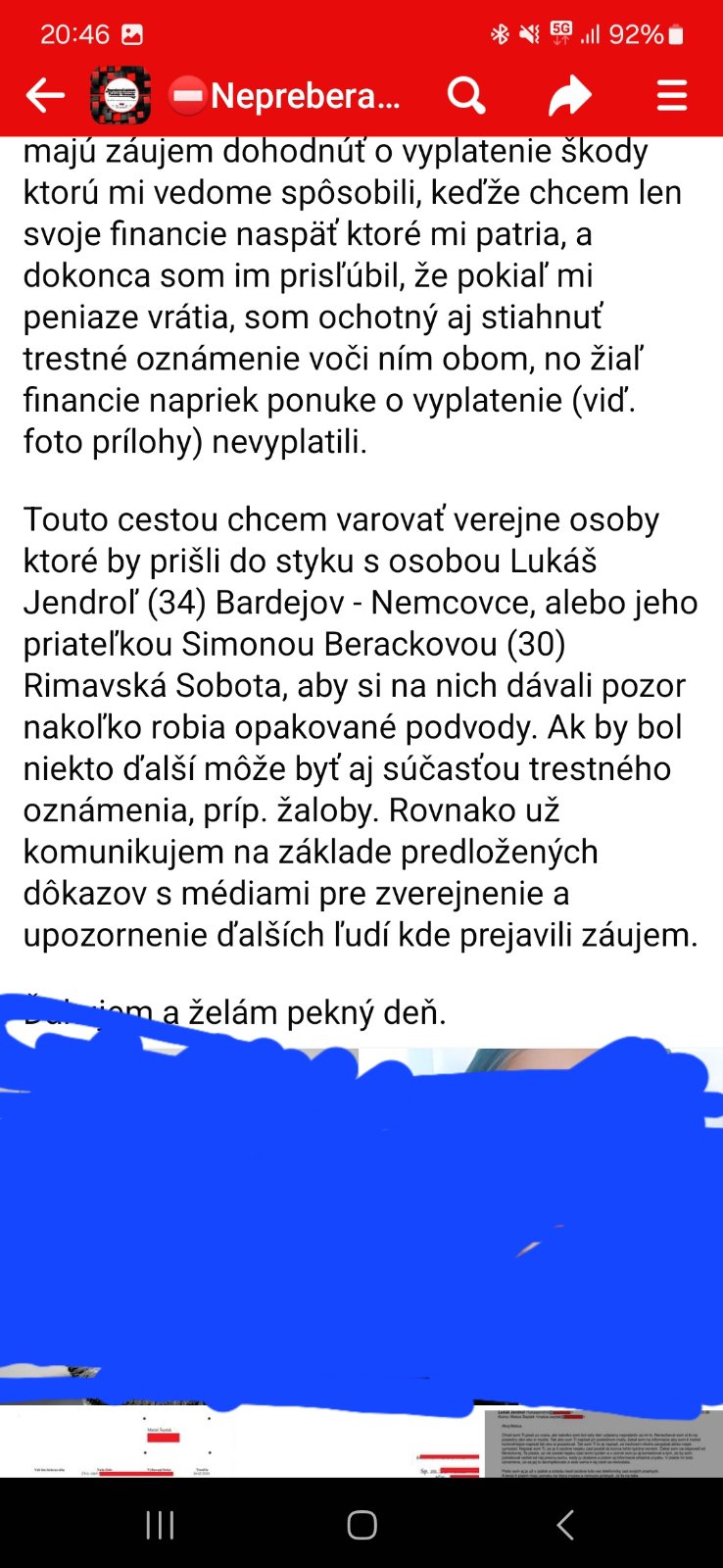Share this group
This screenshot has width=723, height=1568.
[569, 96]
